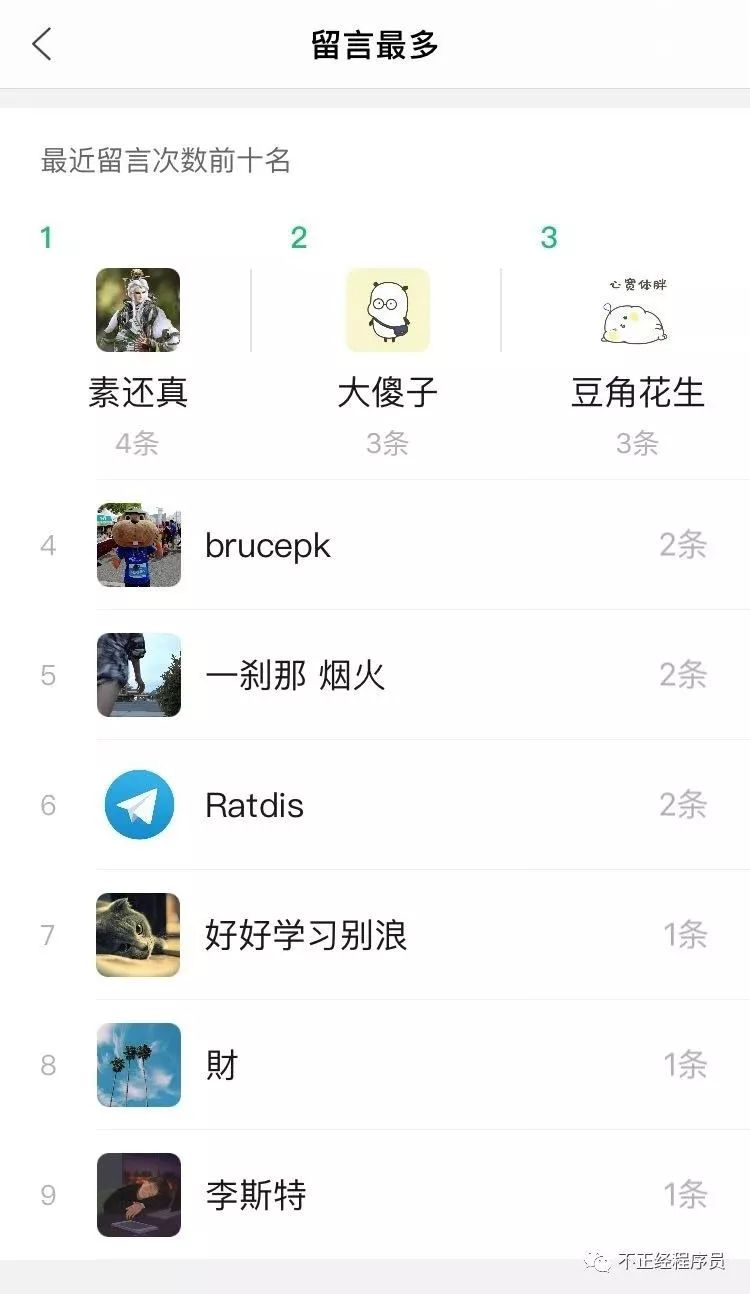This screenshot has height=1294, width=750.
Task: Open brucepk's row in the ranking
Action: point(268,546)
